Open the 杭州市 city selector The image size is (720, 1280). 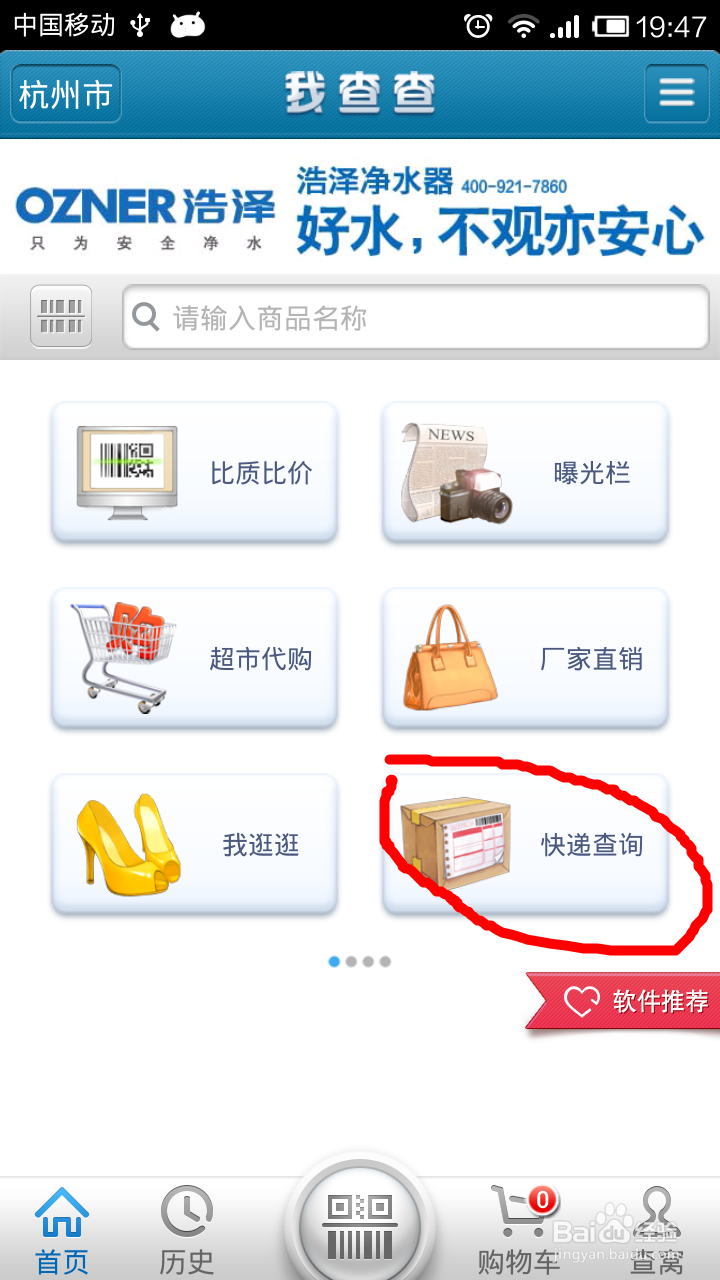pos(65,93)
